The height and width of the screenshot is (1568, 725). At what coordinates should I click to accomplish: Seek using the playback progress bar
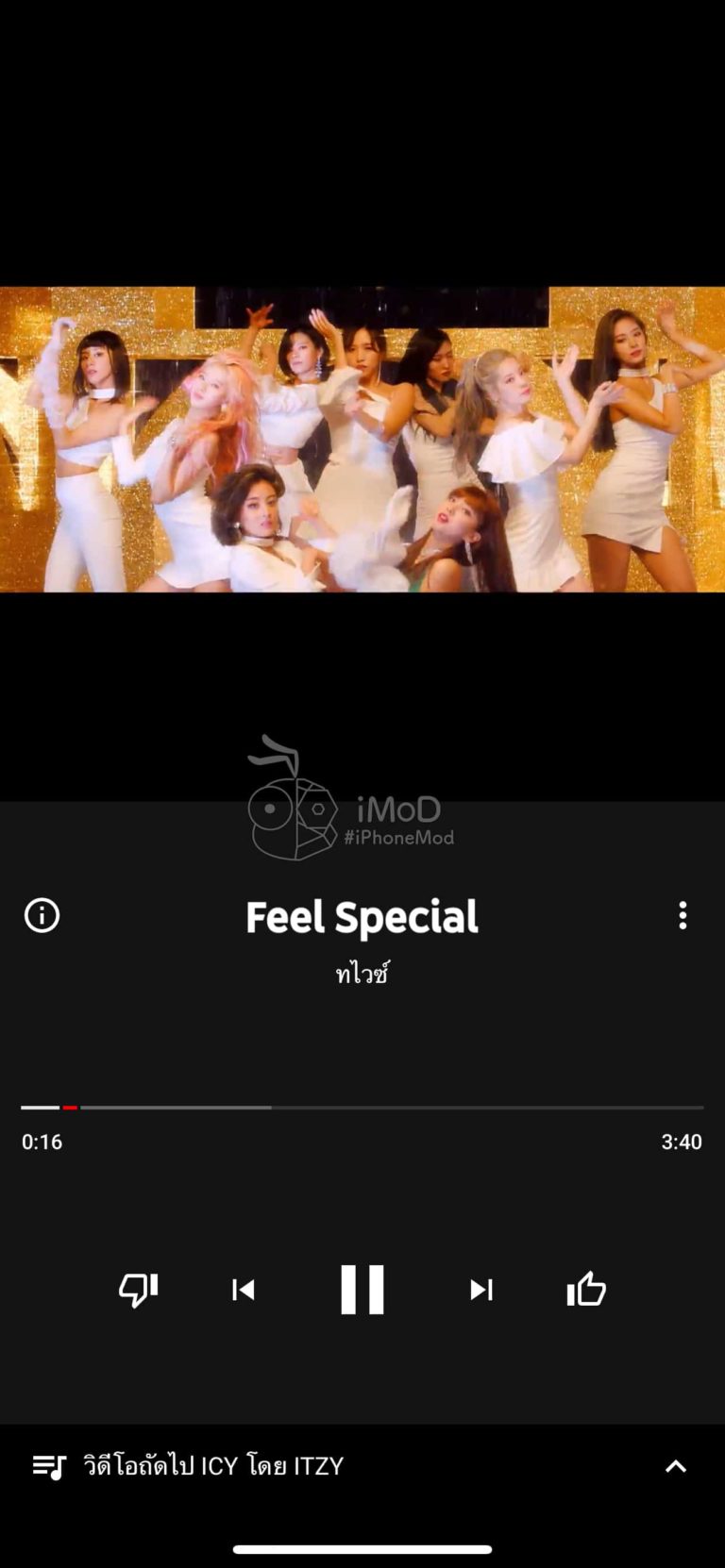362,1107
